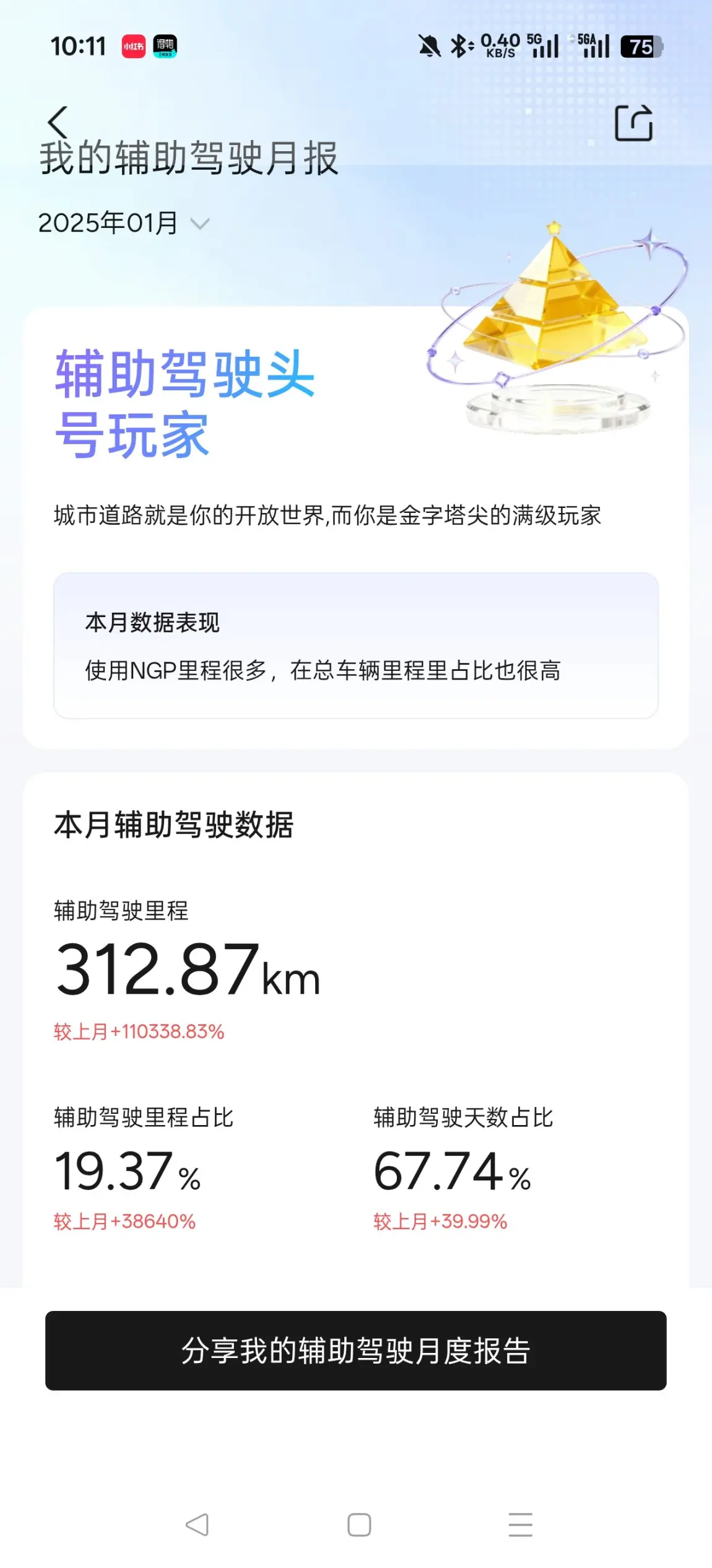Screen dimensions: 712x1568
Task: Open recent apps from navigation bar
Action: (x=520, y=1525)
